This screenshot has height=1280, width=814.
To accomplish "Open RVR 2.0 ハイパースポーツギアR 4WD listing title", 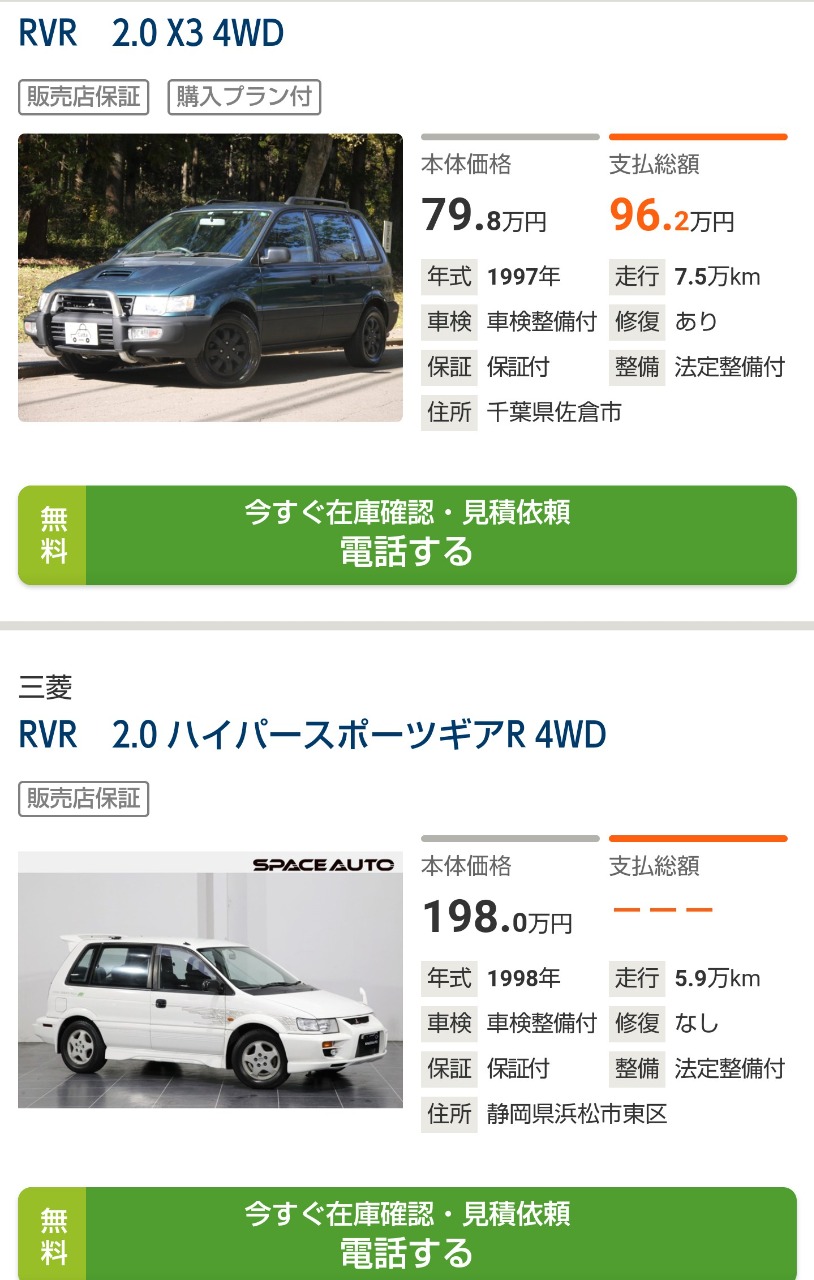I will pyautogui.click(x=312, y=736).
